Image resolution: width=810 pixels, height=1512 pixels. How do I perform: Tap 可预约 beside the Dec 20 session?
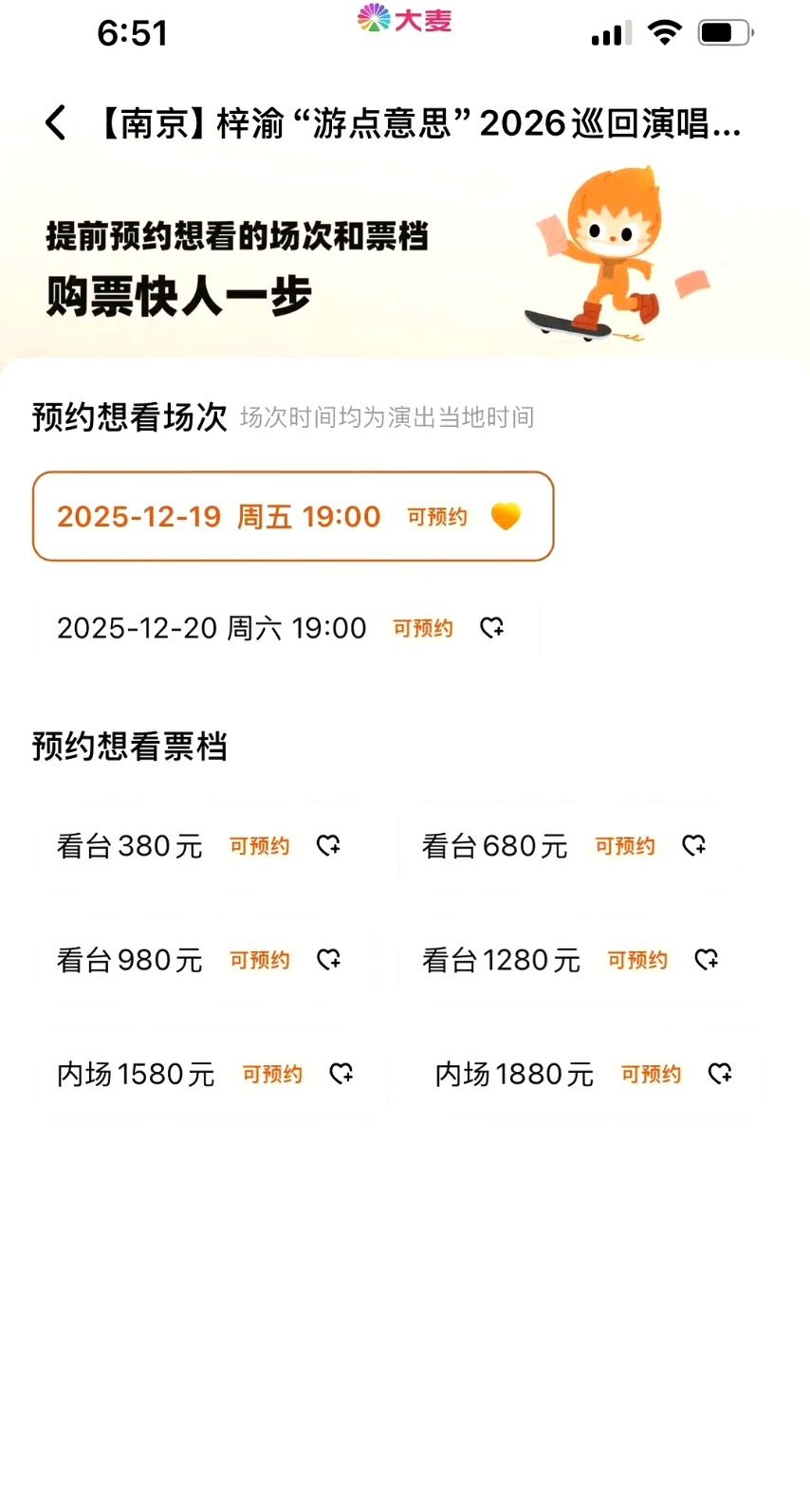click(x=422, y=628)
